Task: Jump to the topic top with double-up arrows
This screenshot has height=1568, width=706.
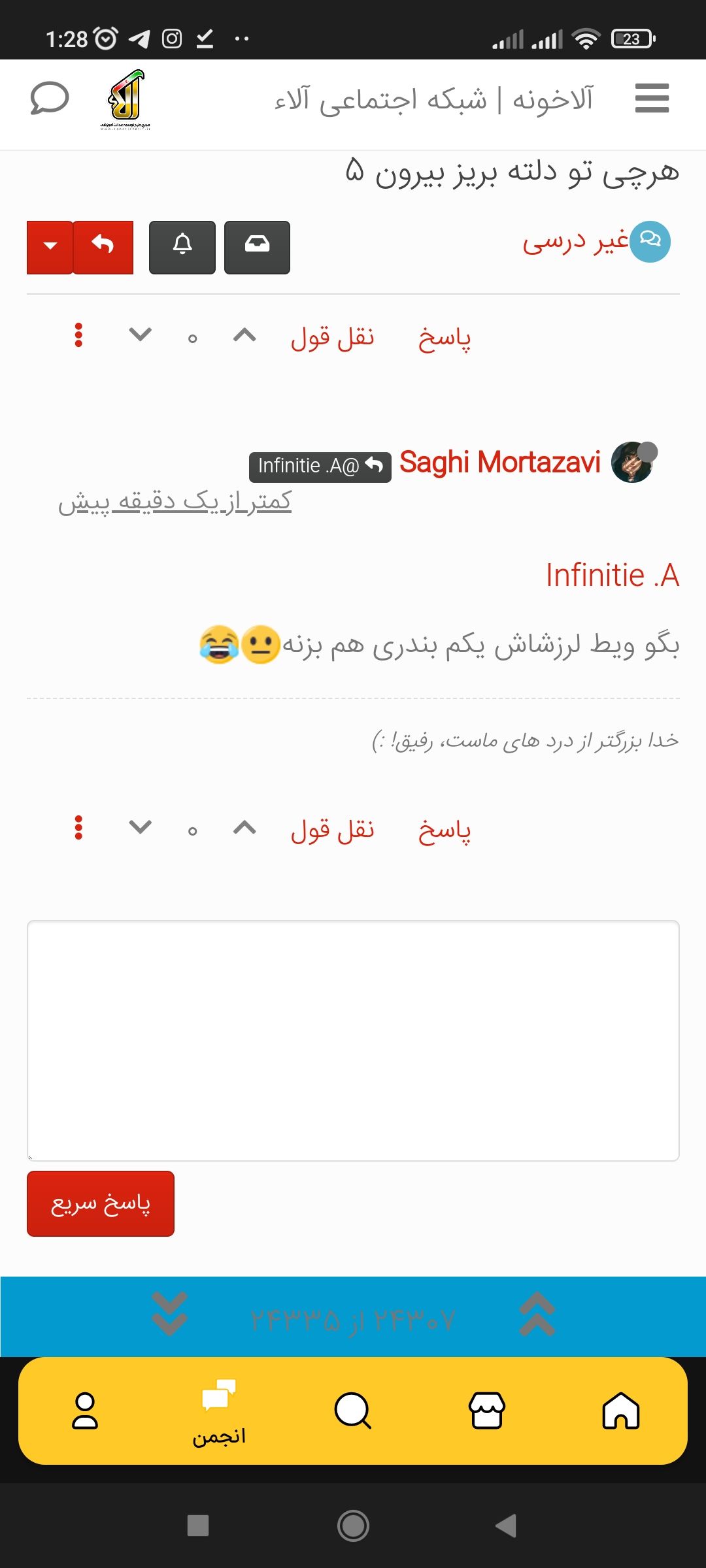Action: coord(537,1315)
